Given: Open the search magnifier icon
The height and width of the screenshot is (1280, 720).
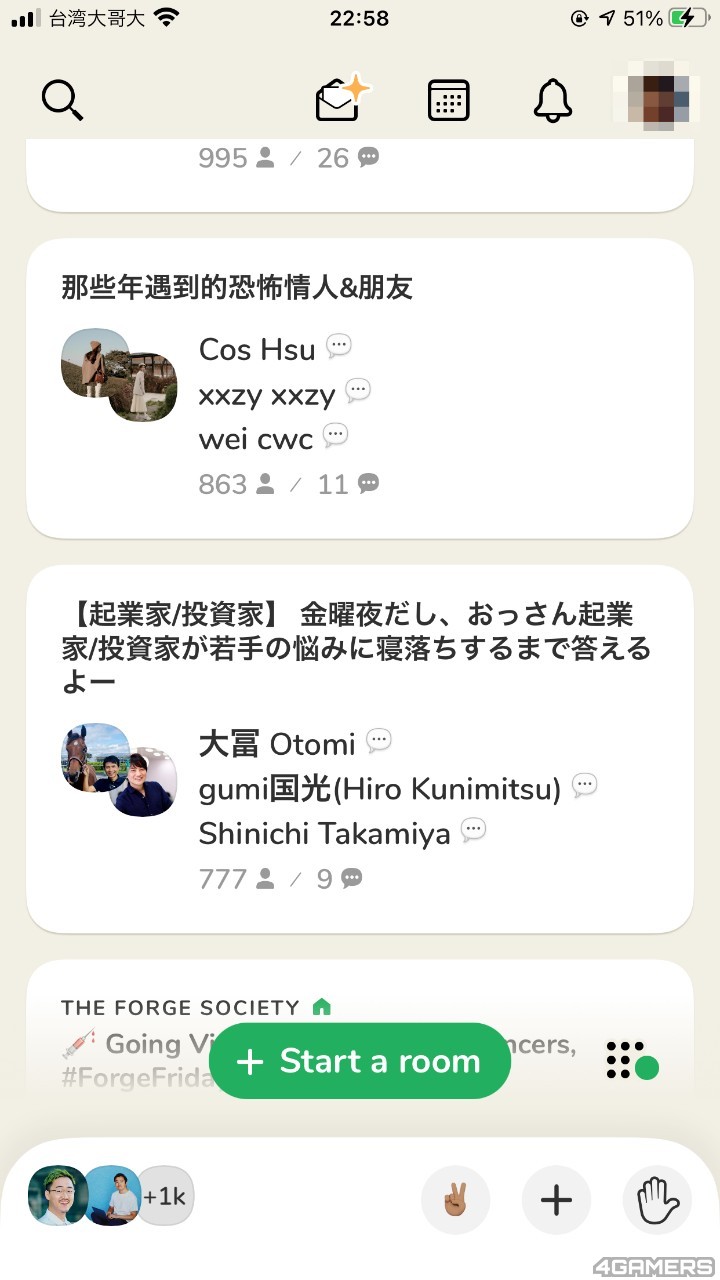Looking at the screenshot, I should coord(62,100).
